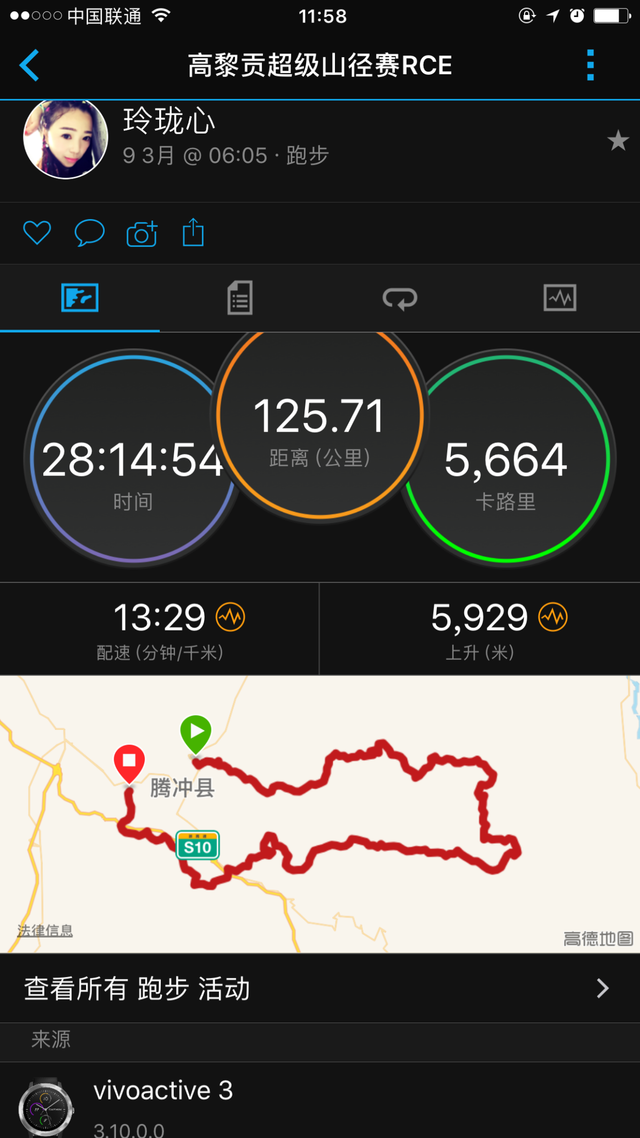
Task: Open the 法律信息 link on the map
Action: click(45, 931)
